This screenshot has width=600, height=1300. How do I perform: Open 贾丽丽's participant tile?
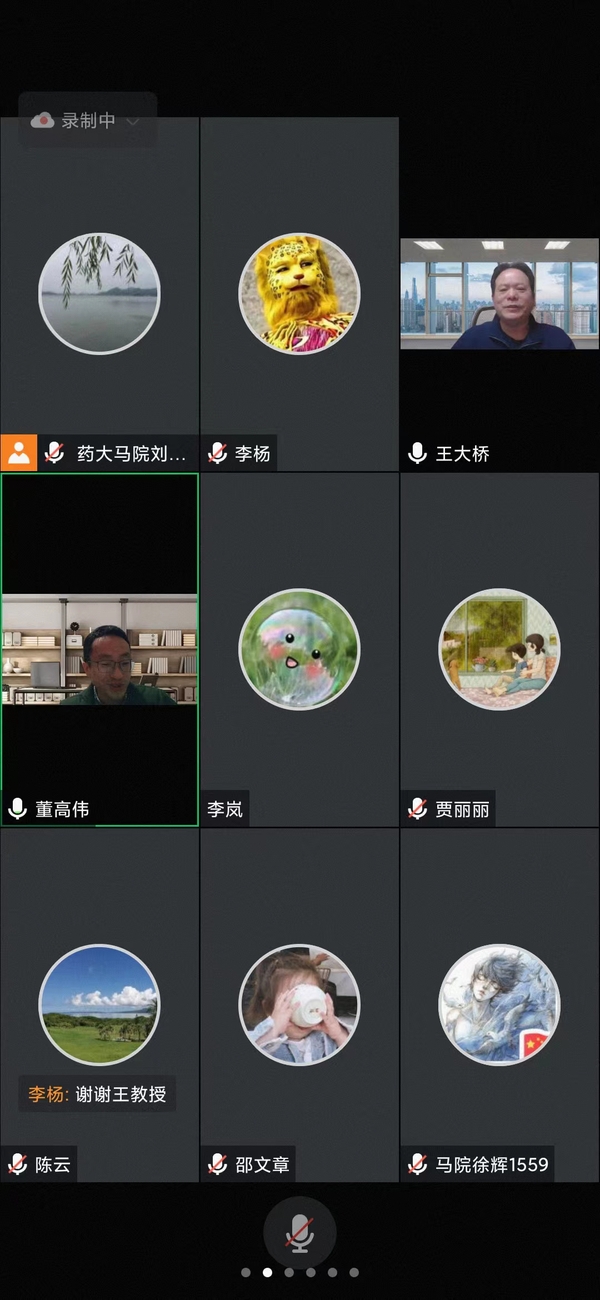point(499,650)
